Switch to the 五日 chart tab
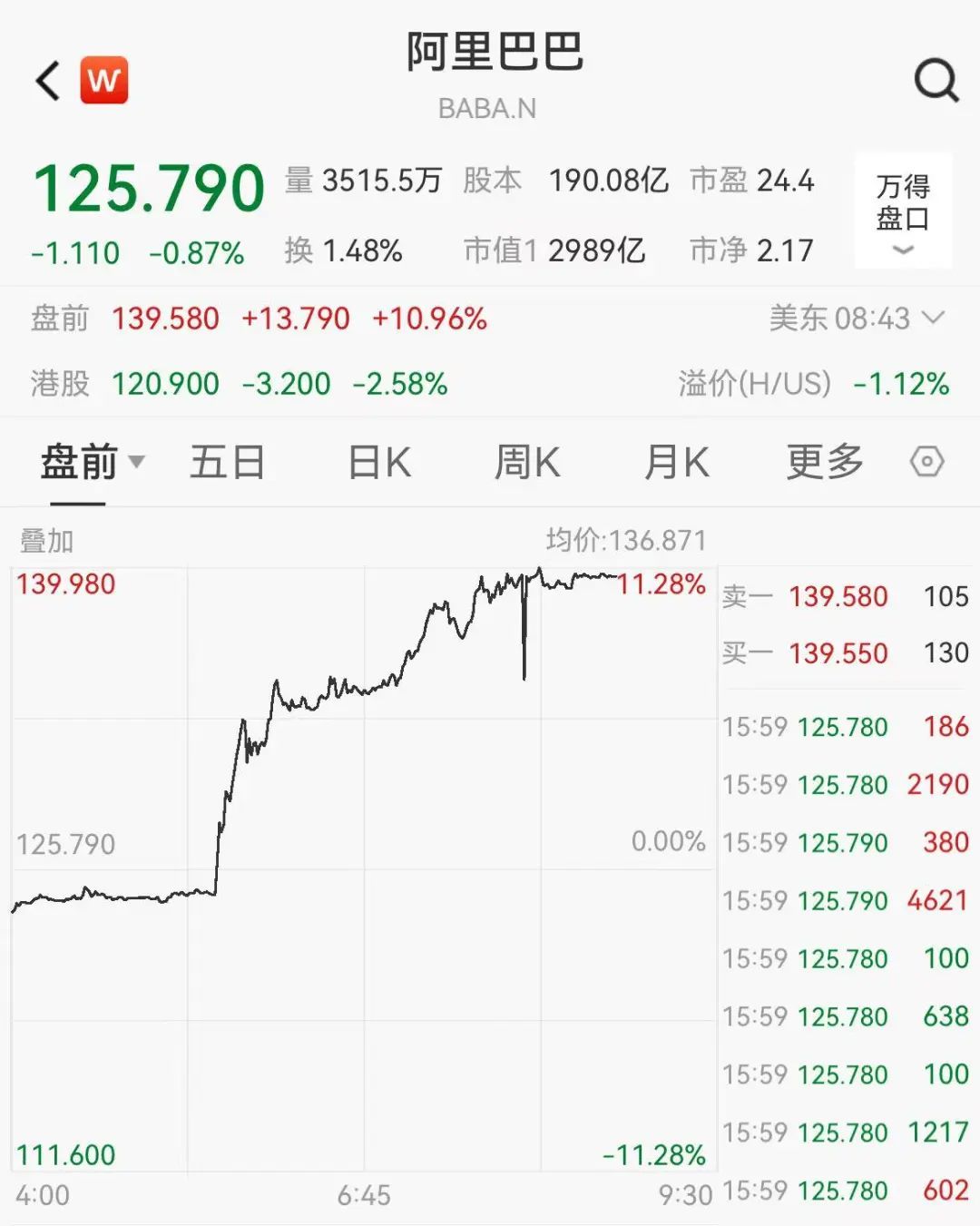Screen dimensions: 980x1226 point(229,461)
